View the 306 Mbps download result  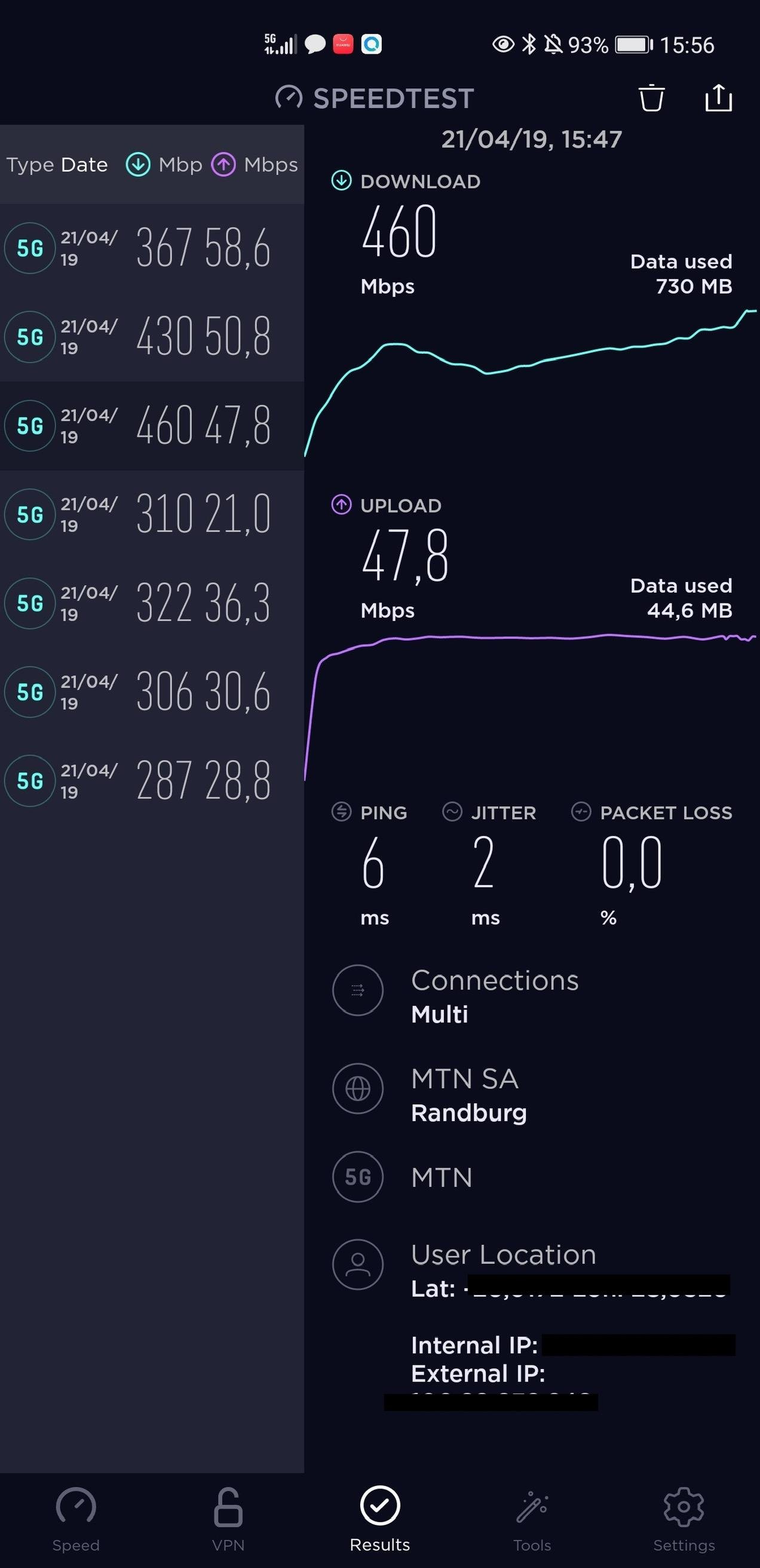pyautogui.click(x=152, y=692)
